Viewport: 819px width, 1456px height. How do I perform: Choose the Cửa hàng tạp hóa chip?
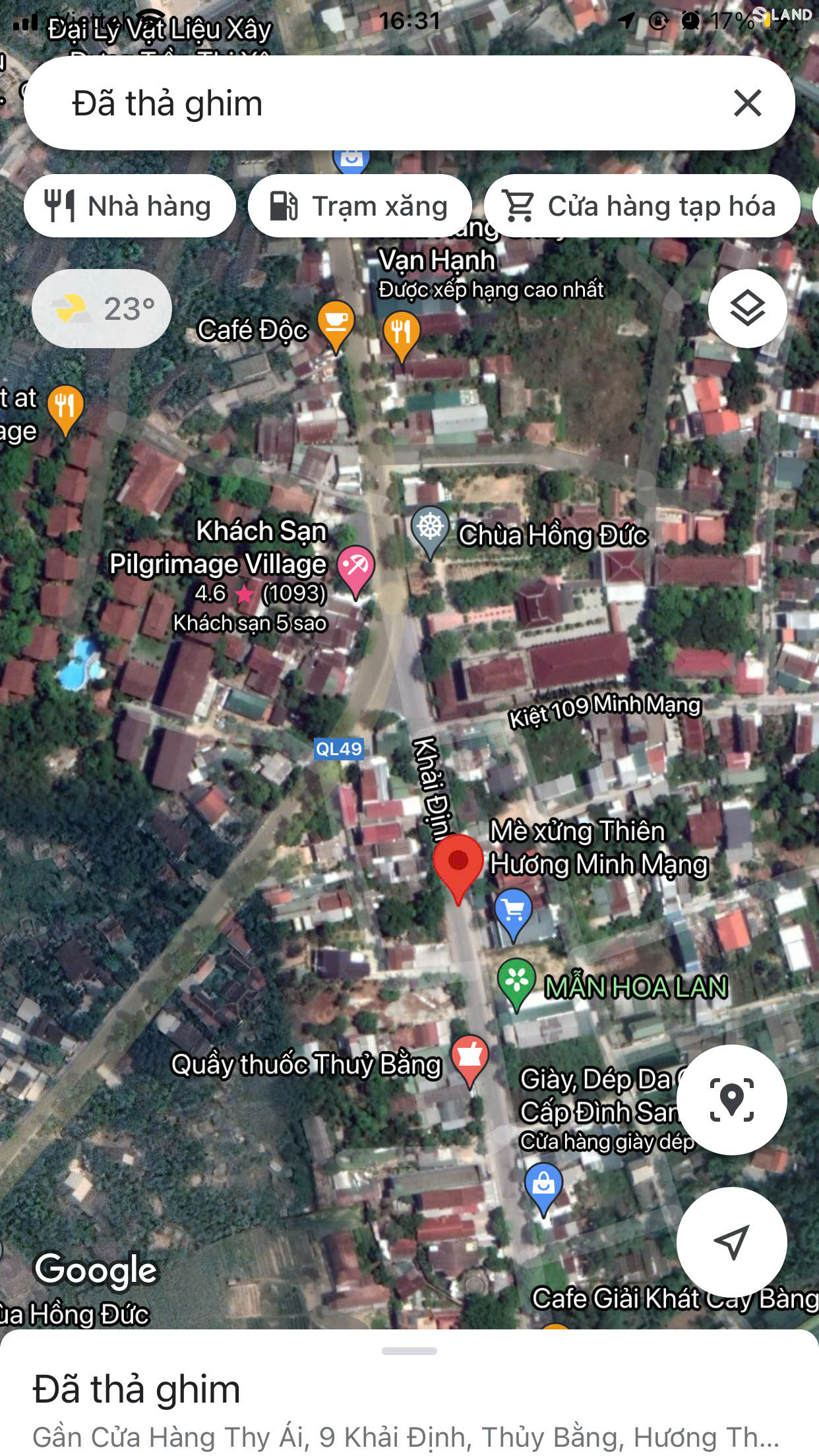642,206
